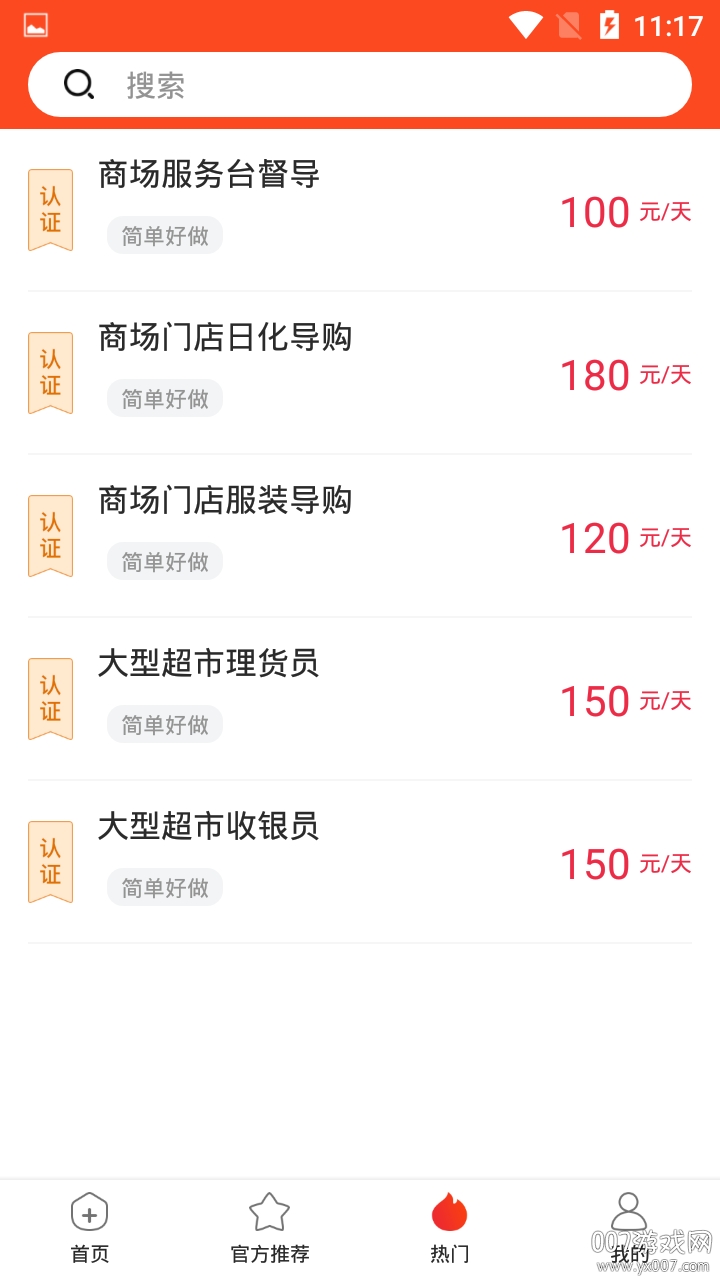Open the 大型超市收银员 job listing

(360, 862)
